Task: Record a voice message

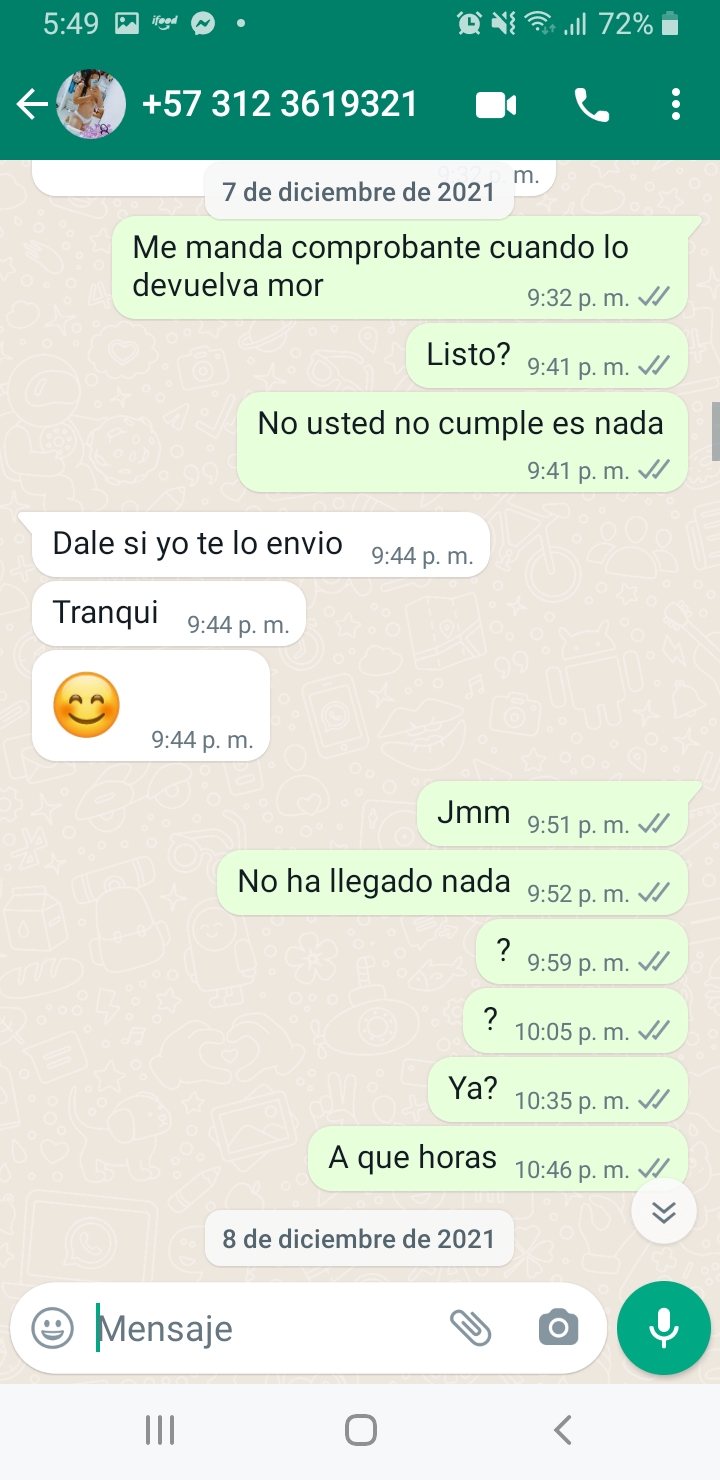Action: click(663, 1328)
